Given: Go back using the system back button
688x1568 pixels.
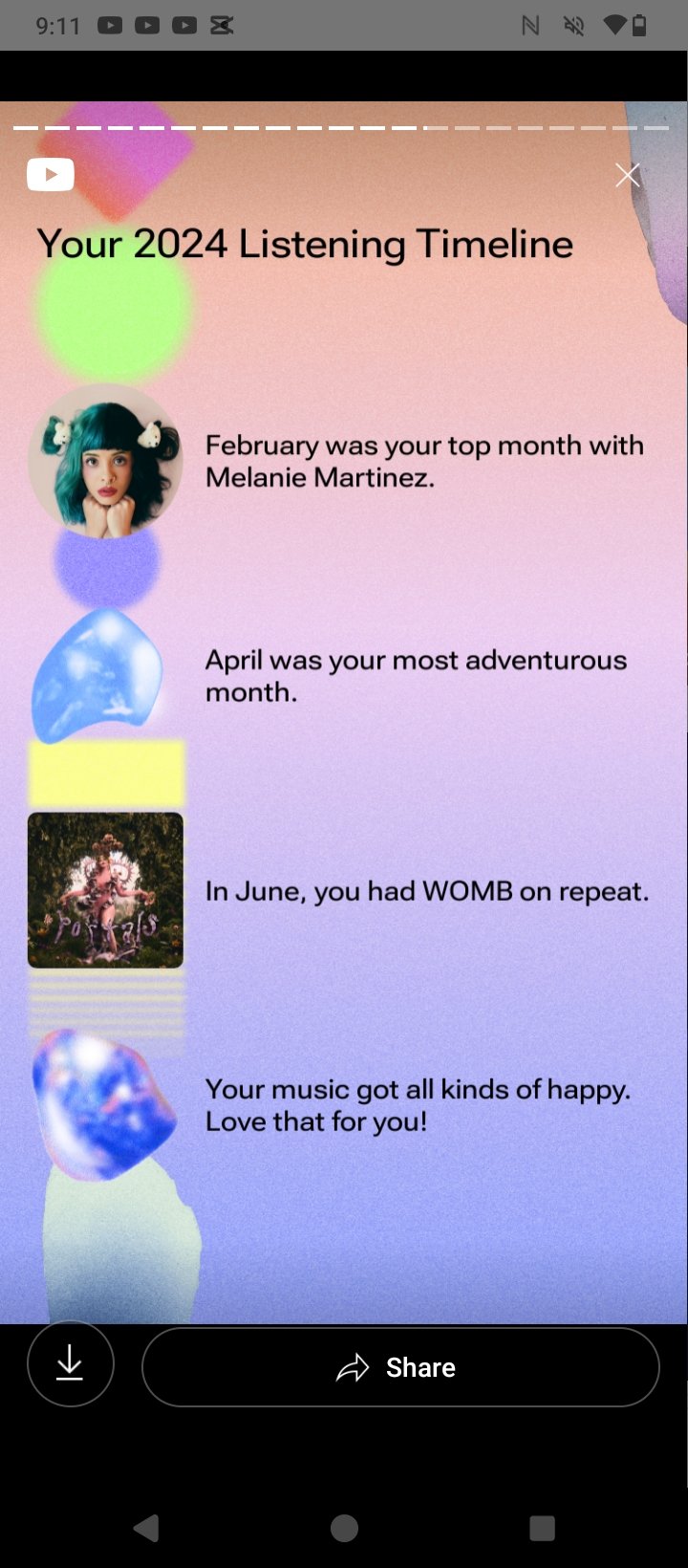Looking at the screenshot, I should coord(146,1528).
